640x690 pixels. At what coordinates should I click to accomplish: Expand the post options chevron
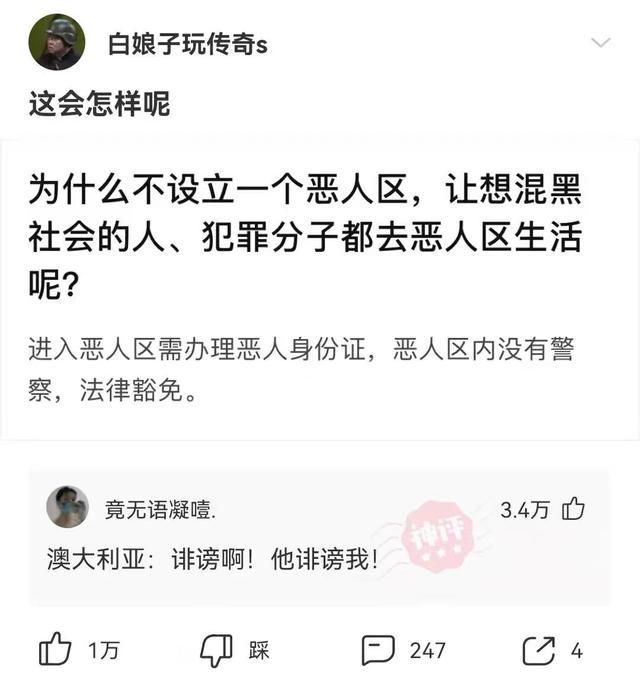600,43
